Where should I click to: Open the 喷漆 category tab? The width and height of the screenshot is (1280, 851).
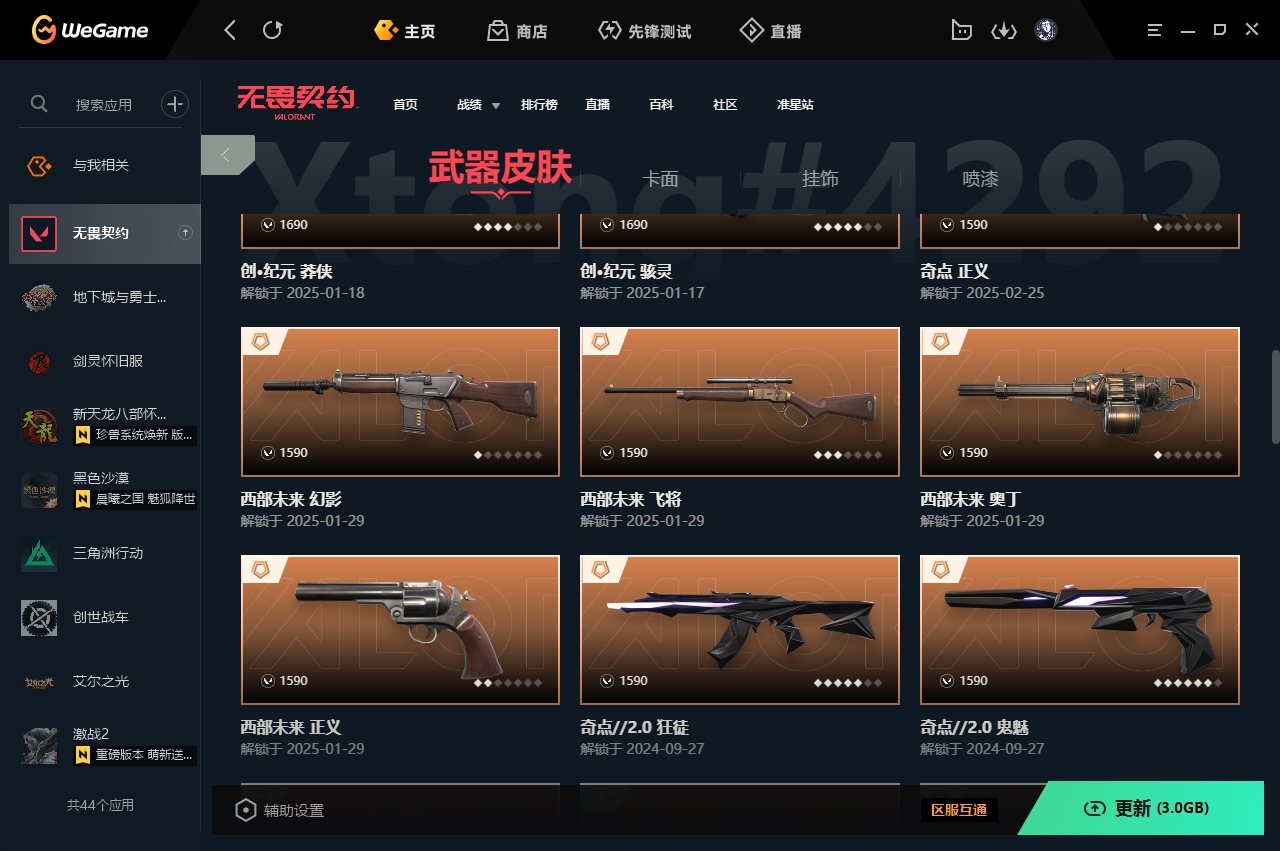pyautogui.click(x=980, y=179)
